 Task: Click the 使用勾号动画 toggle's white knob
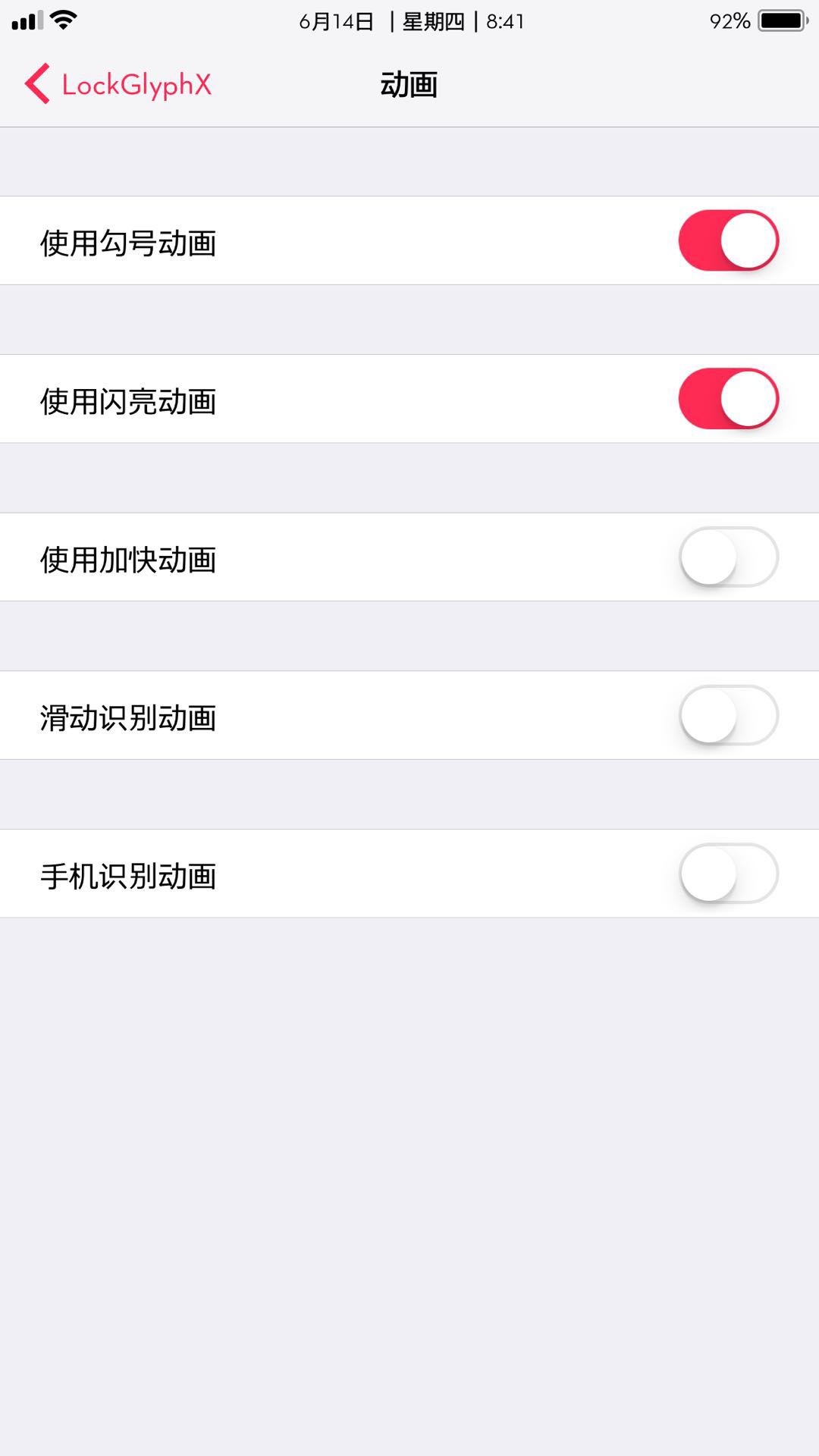point(751,240)
